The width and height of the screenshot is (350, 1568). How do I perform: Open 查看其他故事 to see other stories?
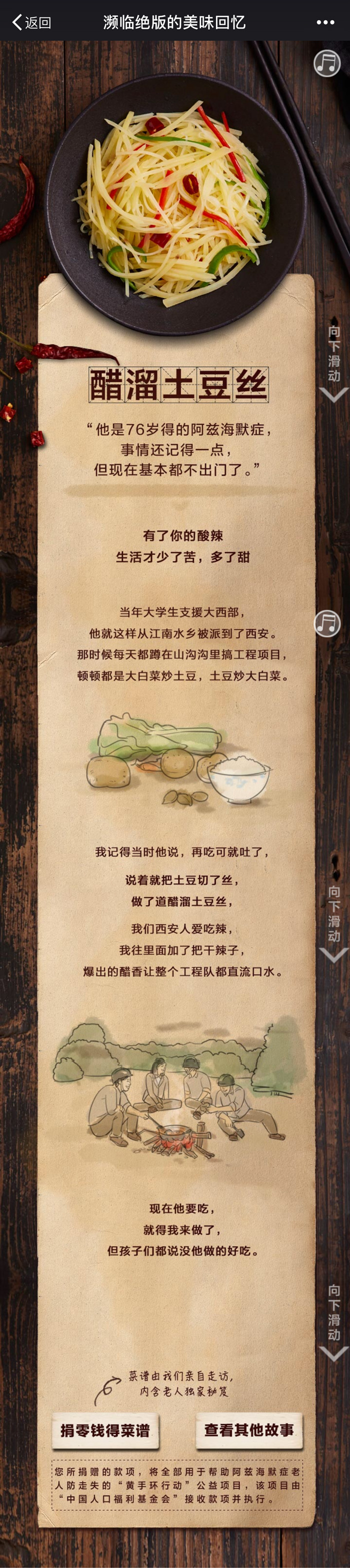tap(249, 1430)
